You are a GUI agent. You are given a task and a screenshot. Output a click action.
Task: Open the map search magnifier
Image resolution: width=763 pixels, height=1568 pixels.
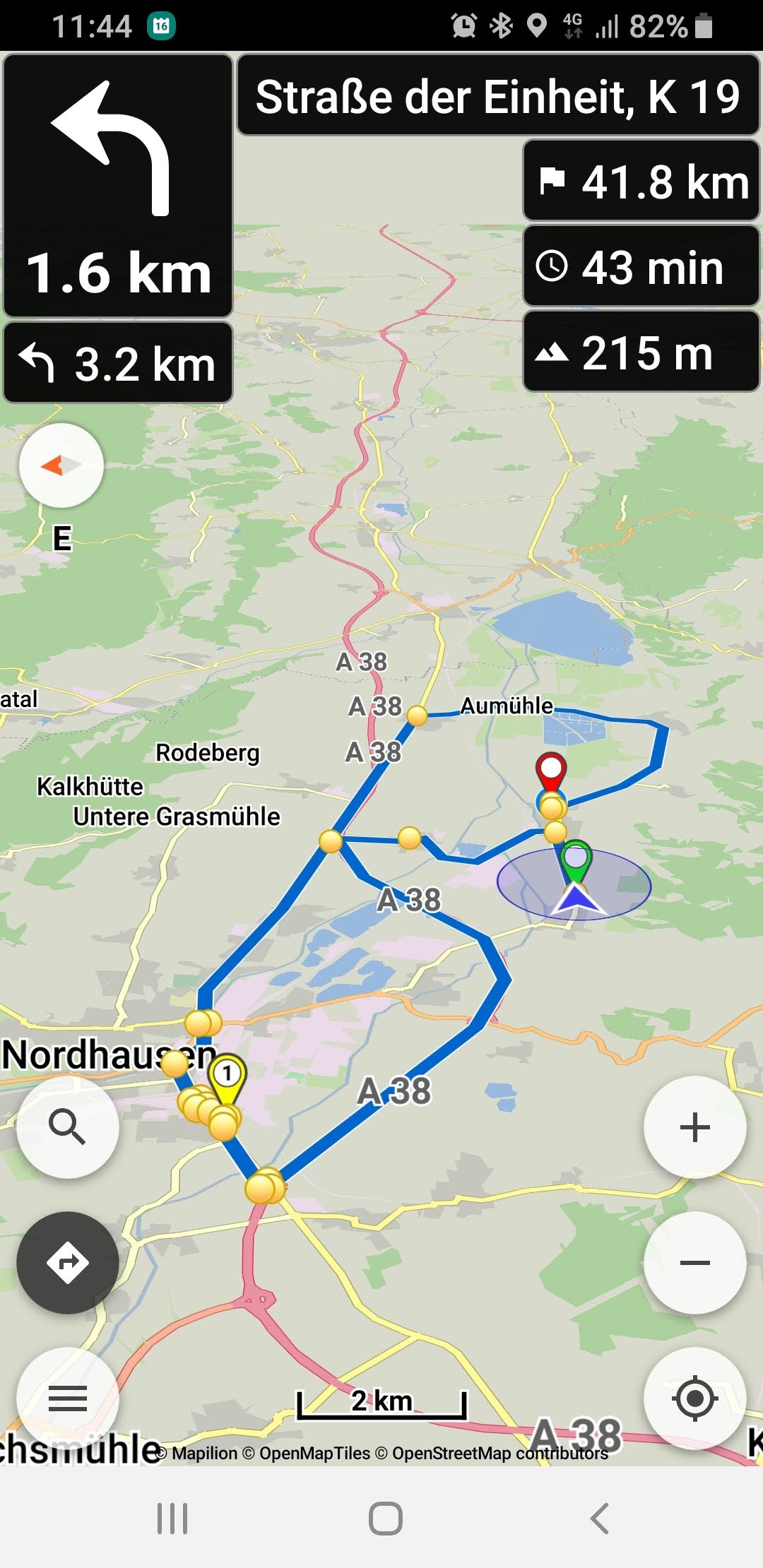[68, 1127]
